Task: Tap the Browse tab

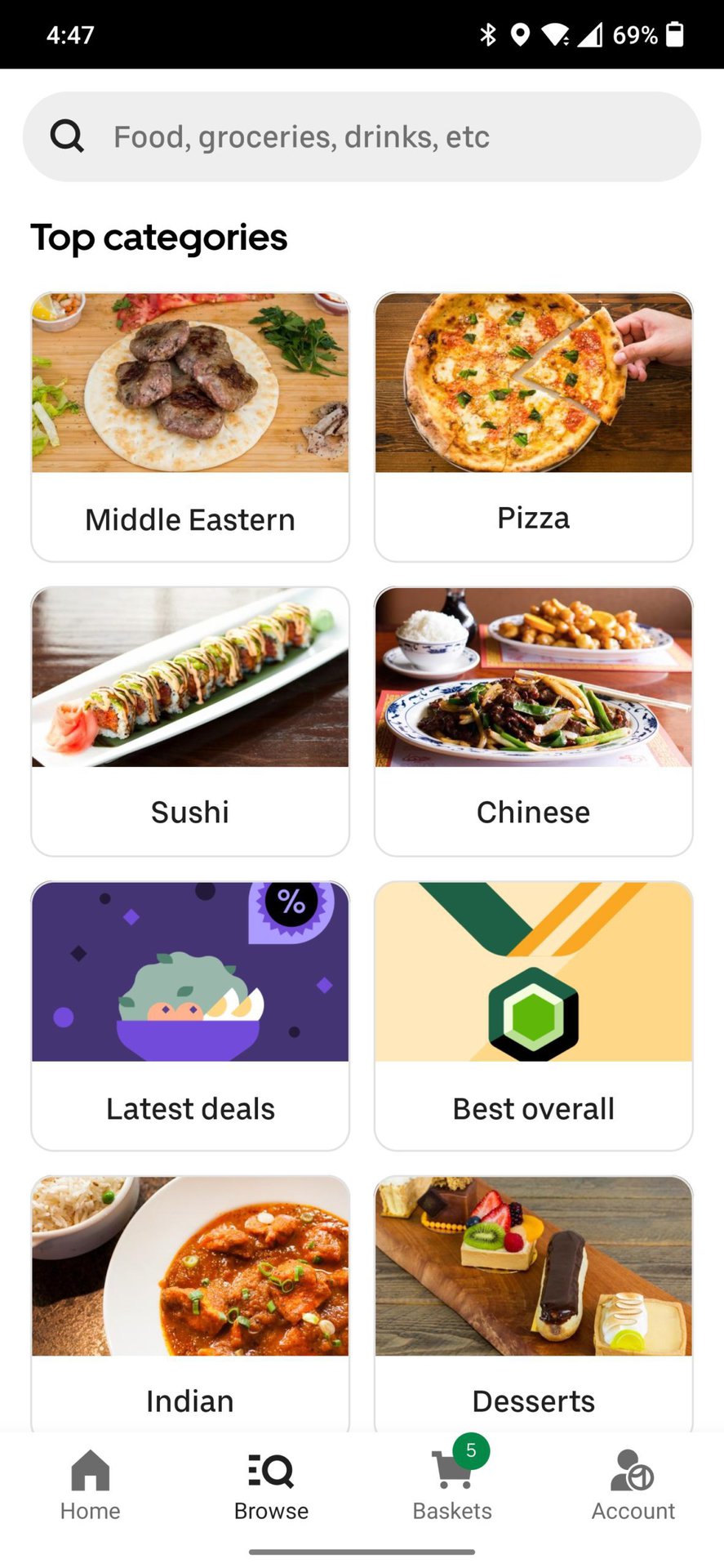Action: [x=271, y=1486]
